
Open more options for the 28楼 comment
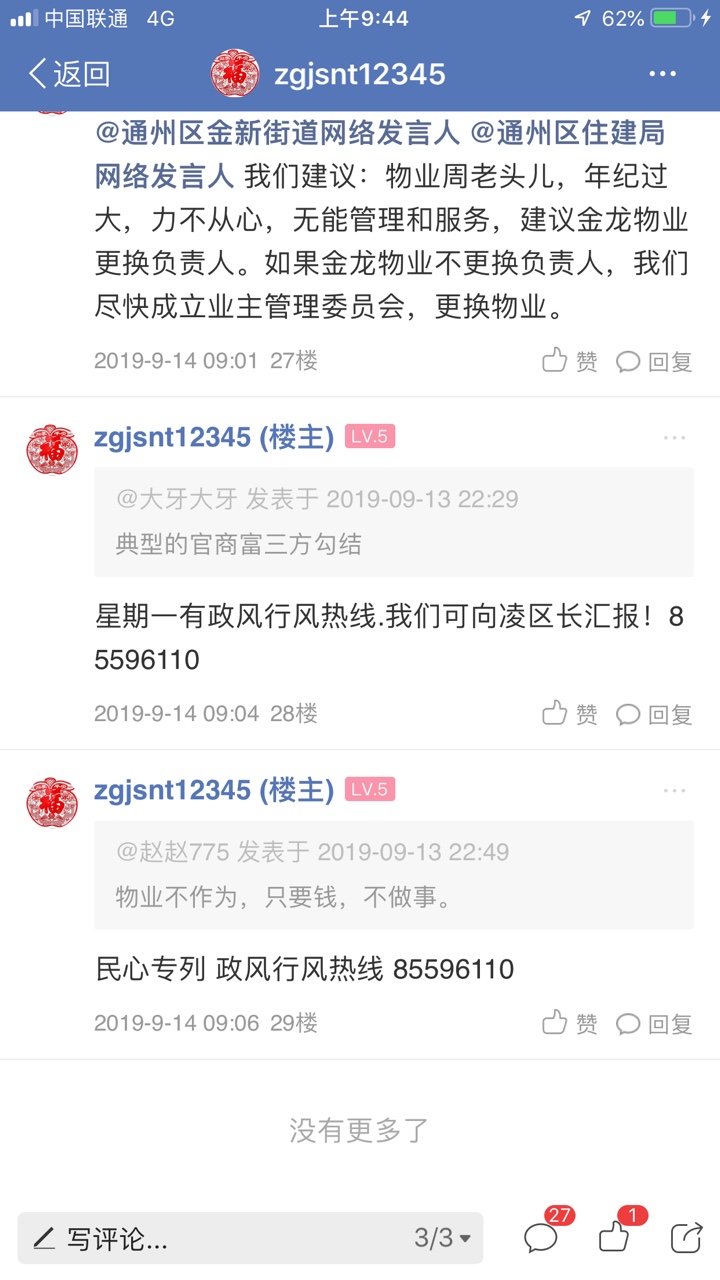[675, 437]
